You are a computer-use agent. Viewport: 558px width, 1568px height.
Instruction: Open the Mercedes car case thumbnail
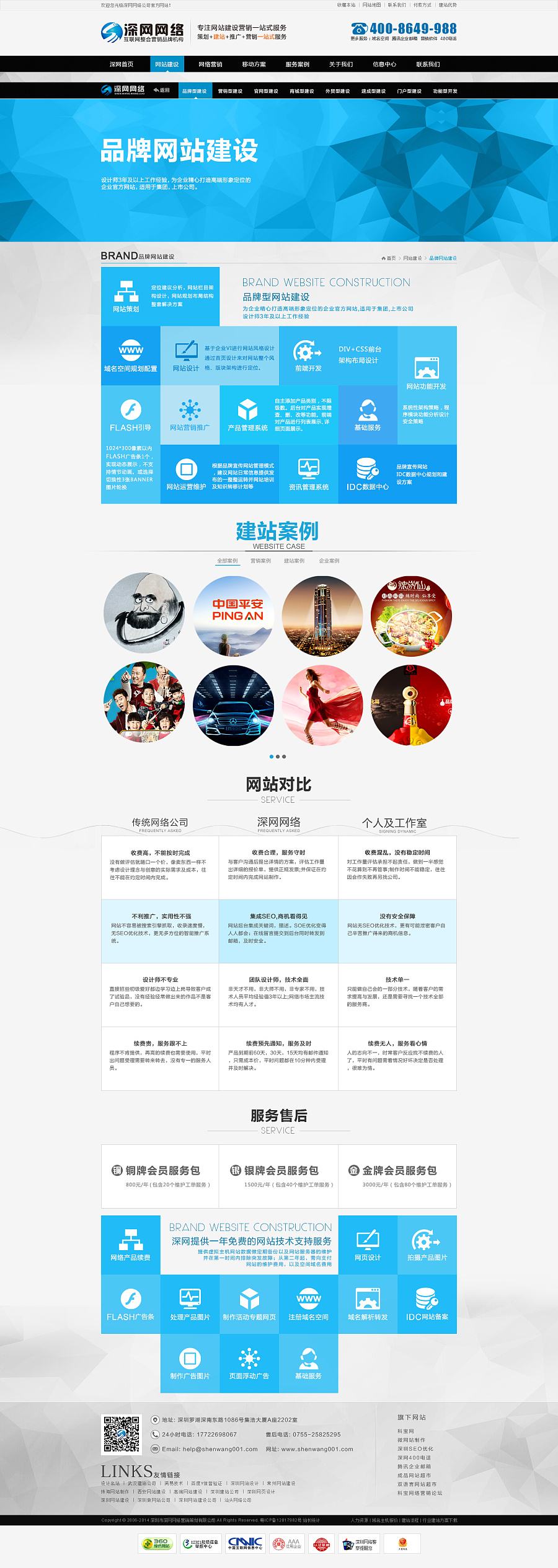click(x=234, y=706)
